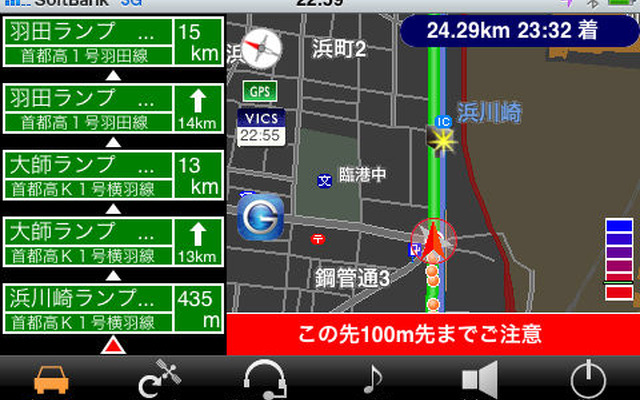This screenshot has width=640, height=400.
Task: Select 浜川崎ランプ 435m entry
Action: coord(113,309)
